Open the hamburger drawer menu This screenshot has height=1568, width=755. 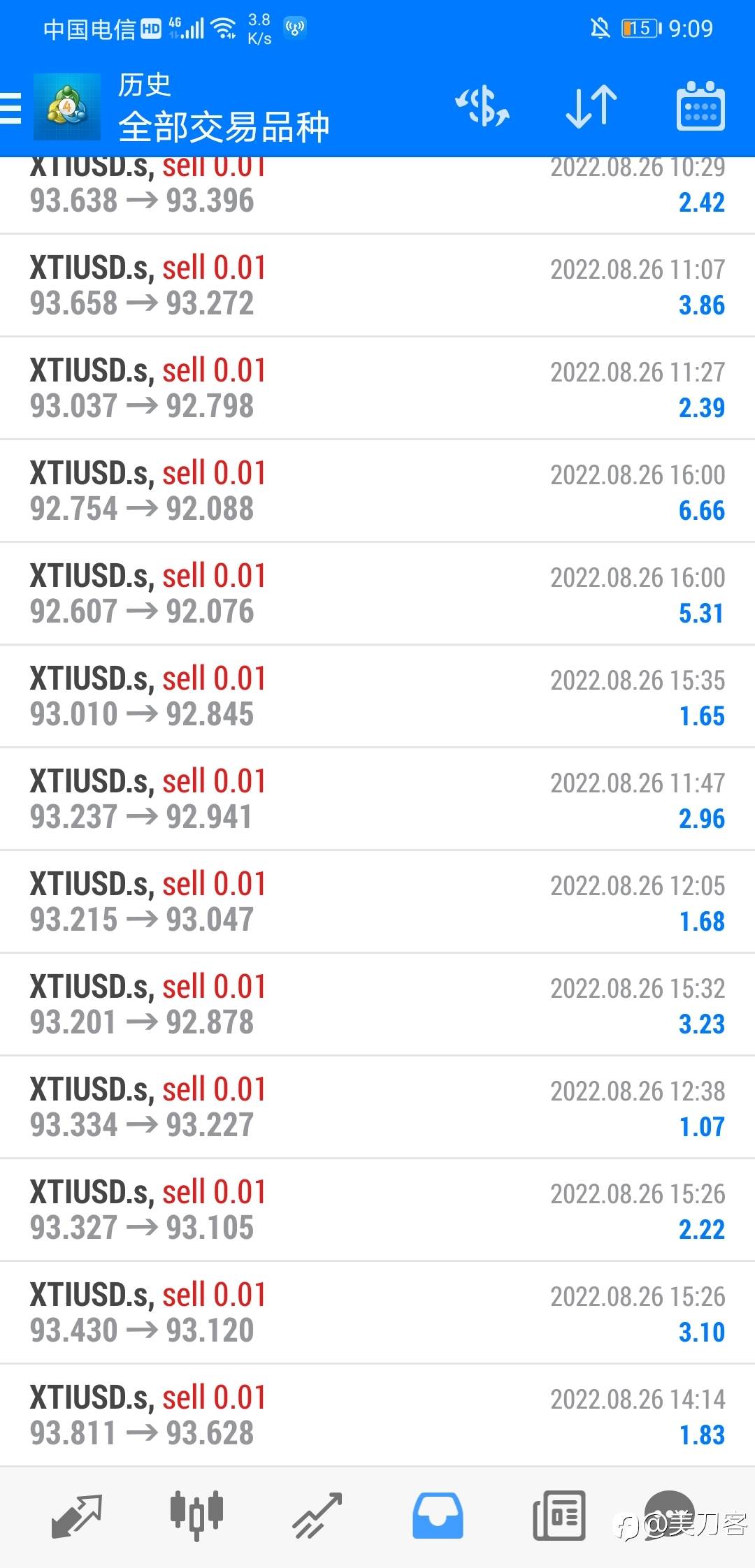point(11,108)
